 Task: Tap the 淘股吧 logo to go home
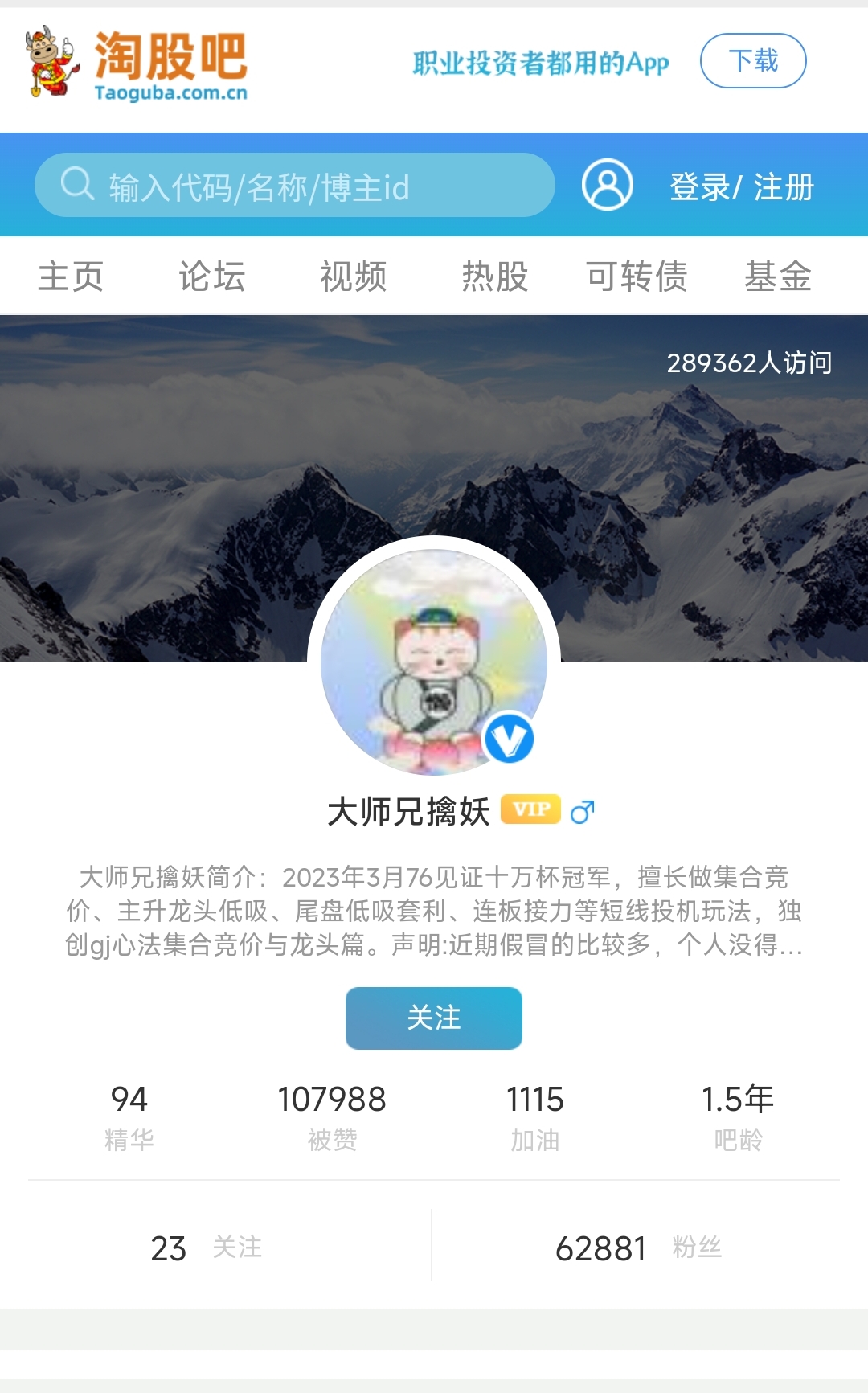tap(137, 64)
